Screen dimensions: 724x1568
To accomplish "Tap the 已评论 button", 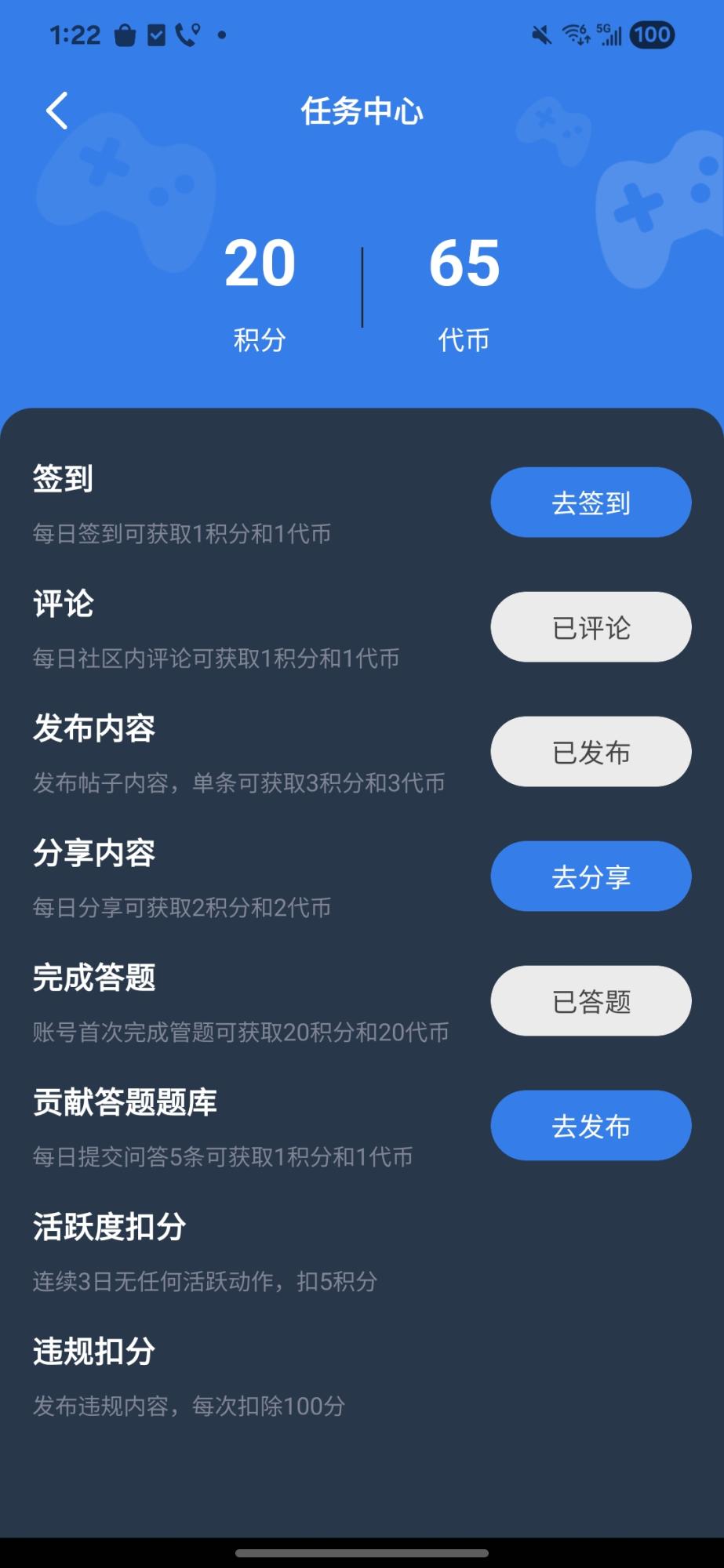I will click(591, 627).
